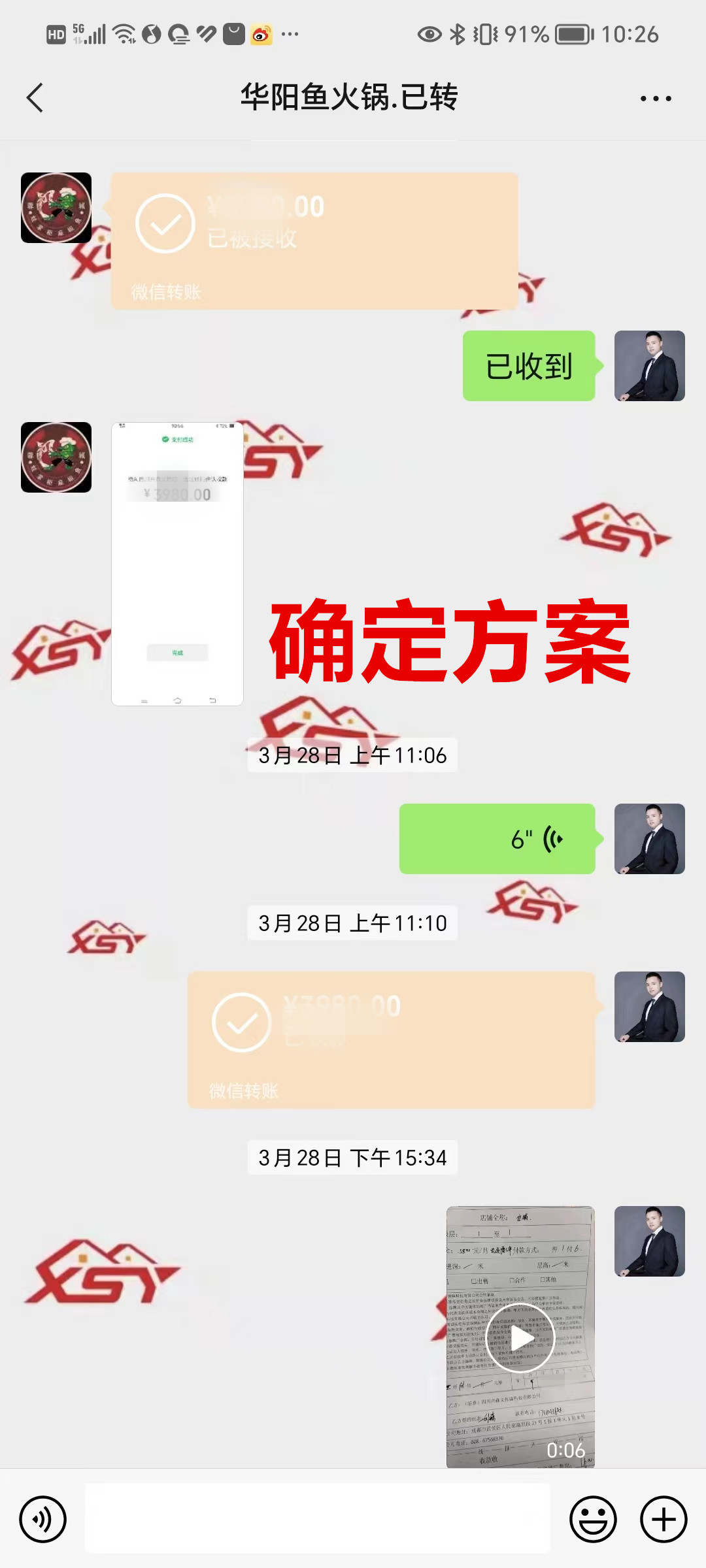Open the chat's three-dot options menu
Screen dimensions: 706x1568
click(x=655, y=98)
